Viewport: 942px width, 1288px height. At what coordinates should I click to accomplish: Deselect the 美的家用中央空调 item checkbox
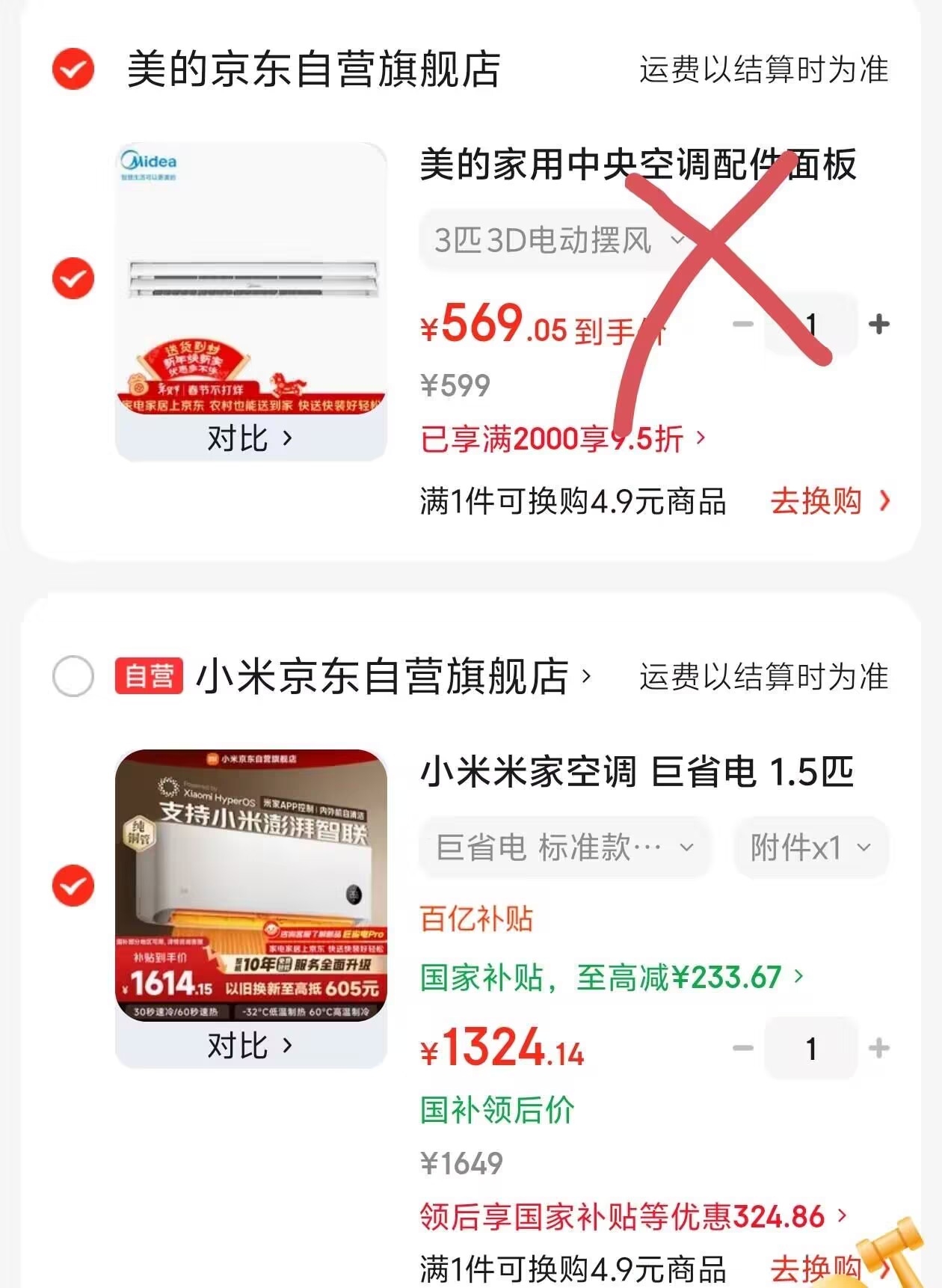[73, 278]
